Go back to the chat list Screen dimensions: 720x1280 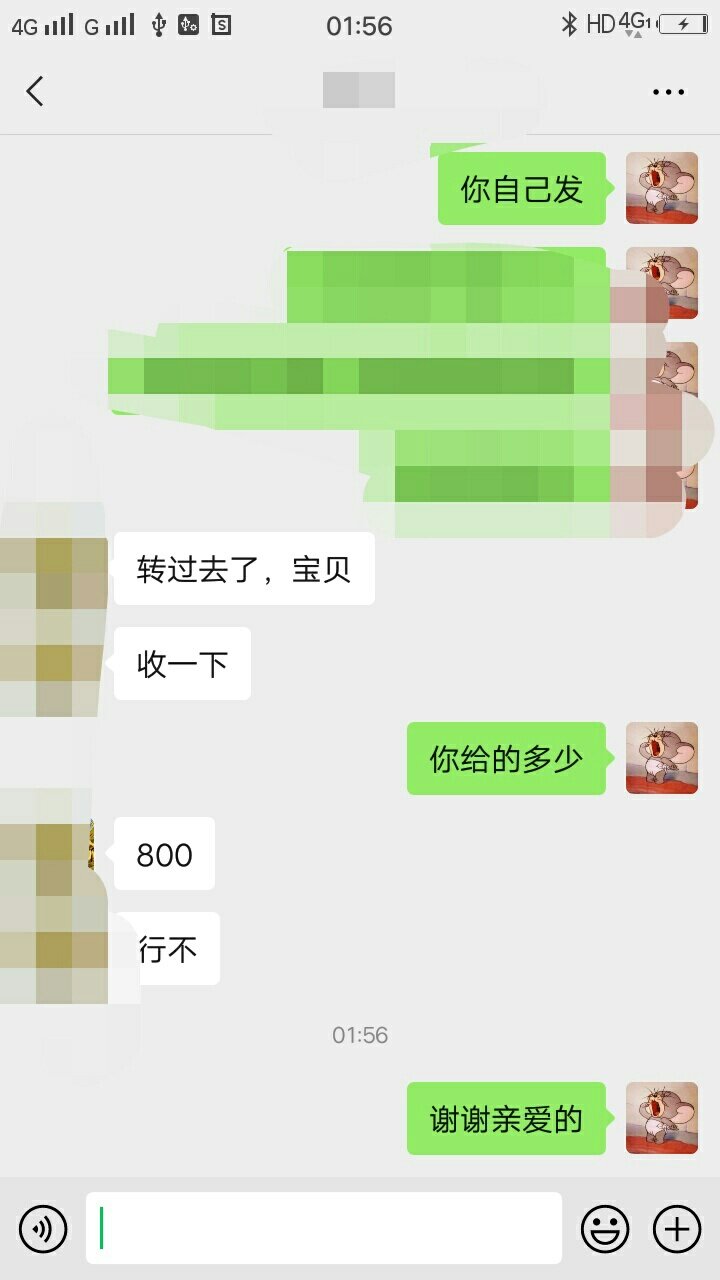[35, 92]
